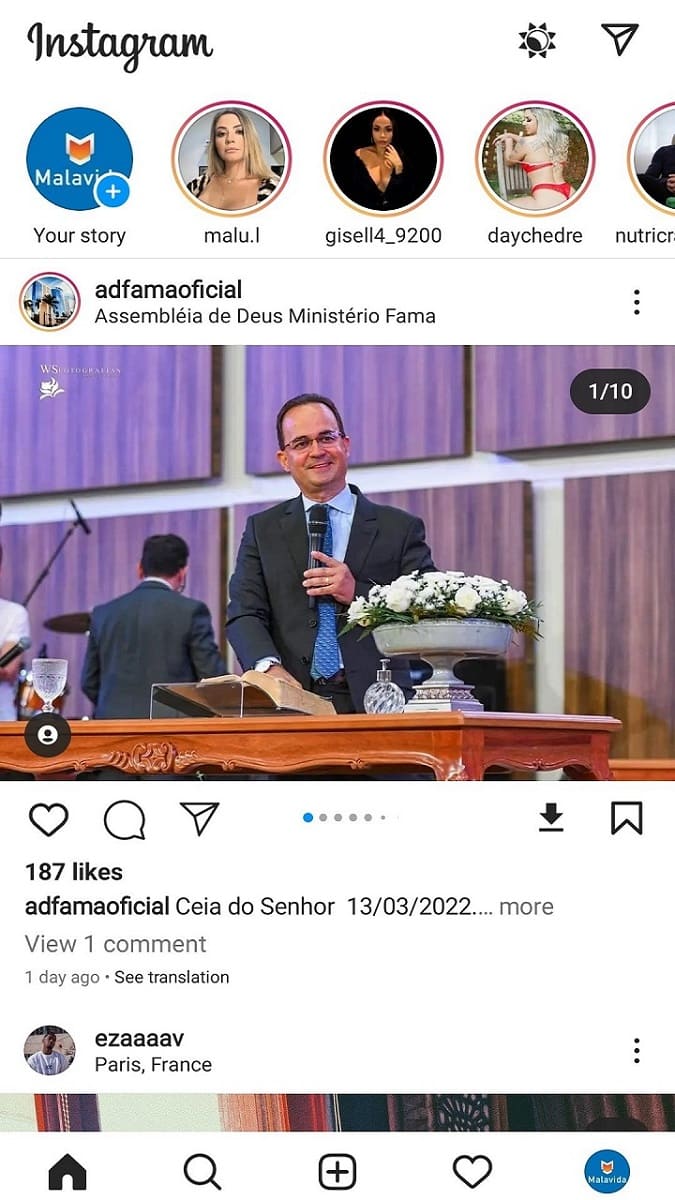Download the adfamaoficial post
This screenshot has height=1200, width=675.
(x=551, y=819)
